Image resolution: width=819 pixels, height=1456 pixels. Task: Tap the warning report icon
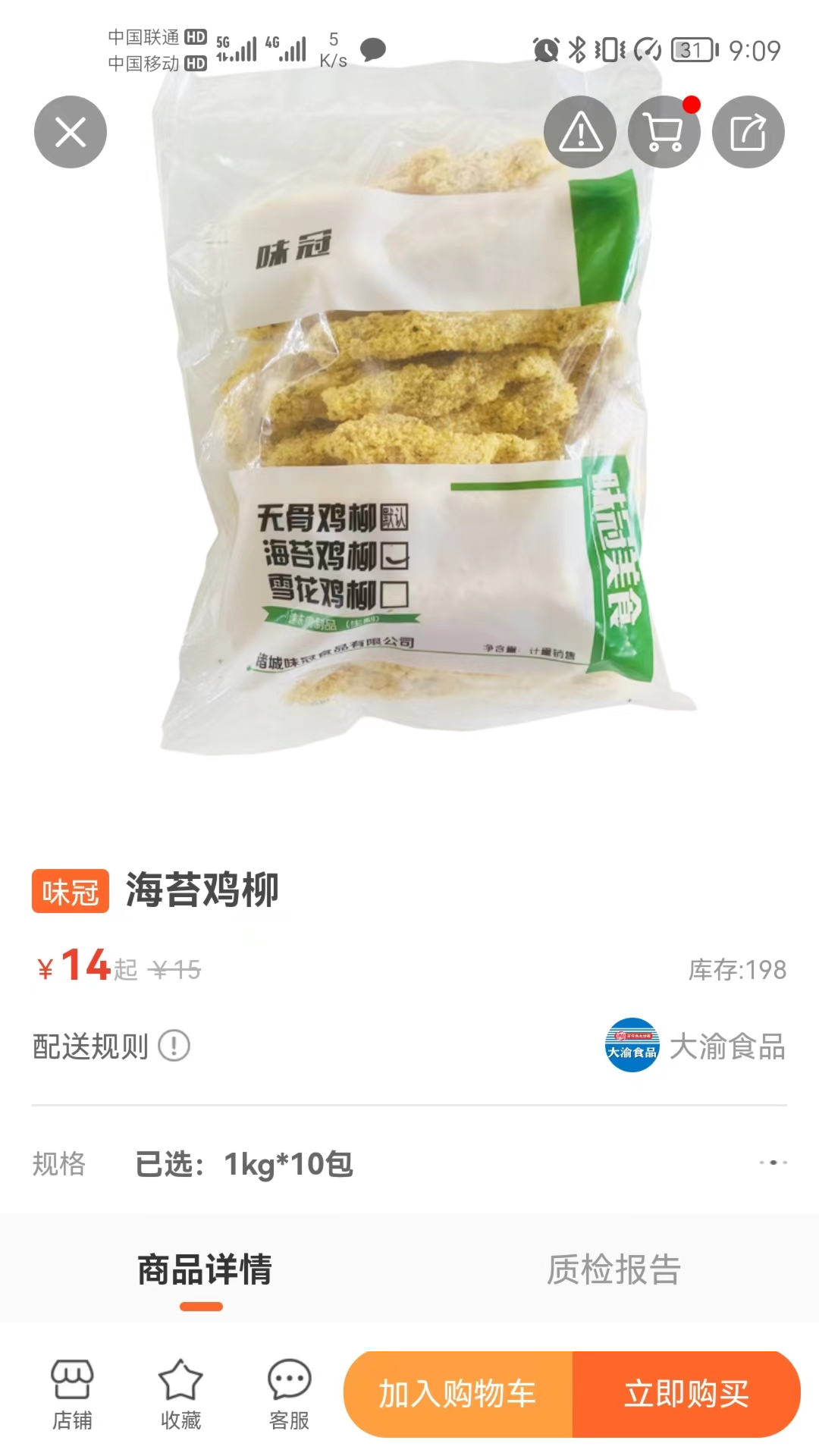coord(580,132)
